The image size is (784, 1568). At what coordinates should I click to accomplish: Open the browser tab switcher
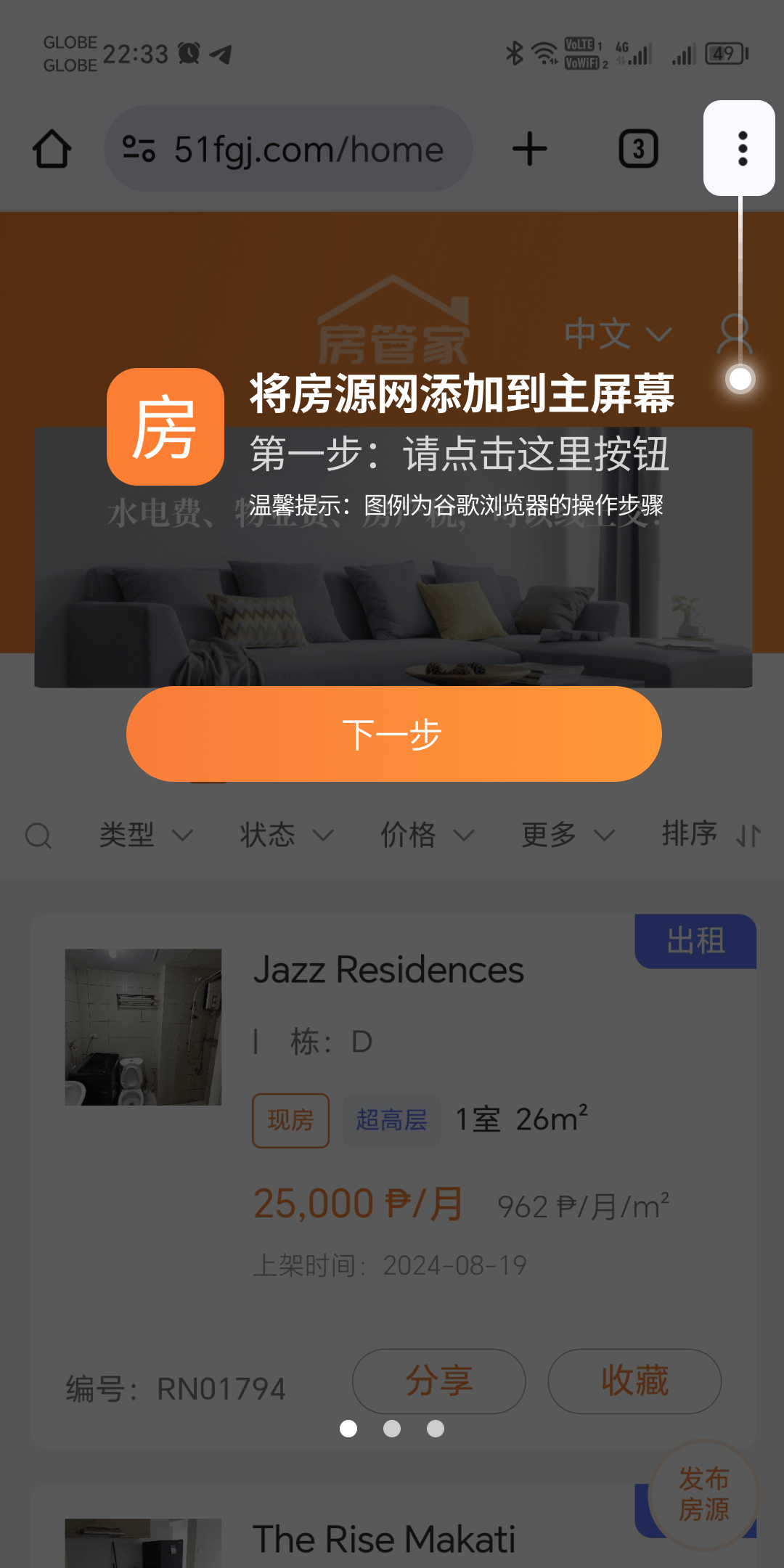pos(638,150)
